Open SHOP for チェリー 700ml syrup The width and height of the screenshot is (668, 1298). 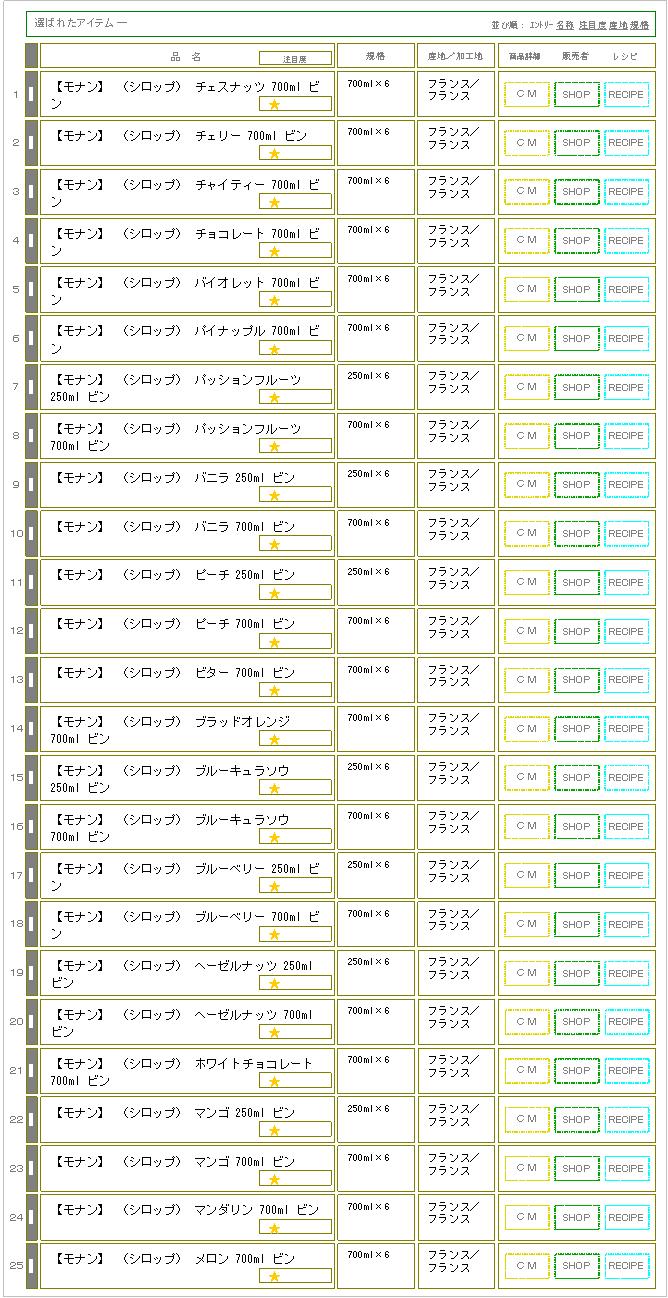(576, 143)
